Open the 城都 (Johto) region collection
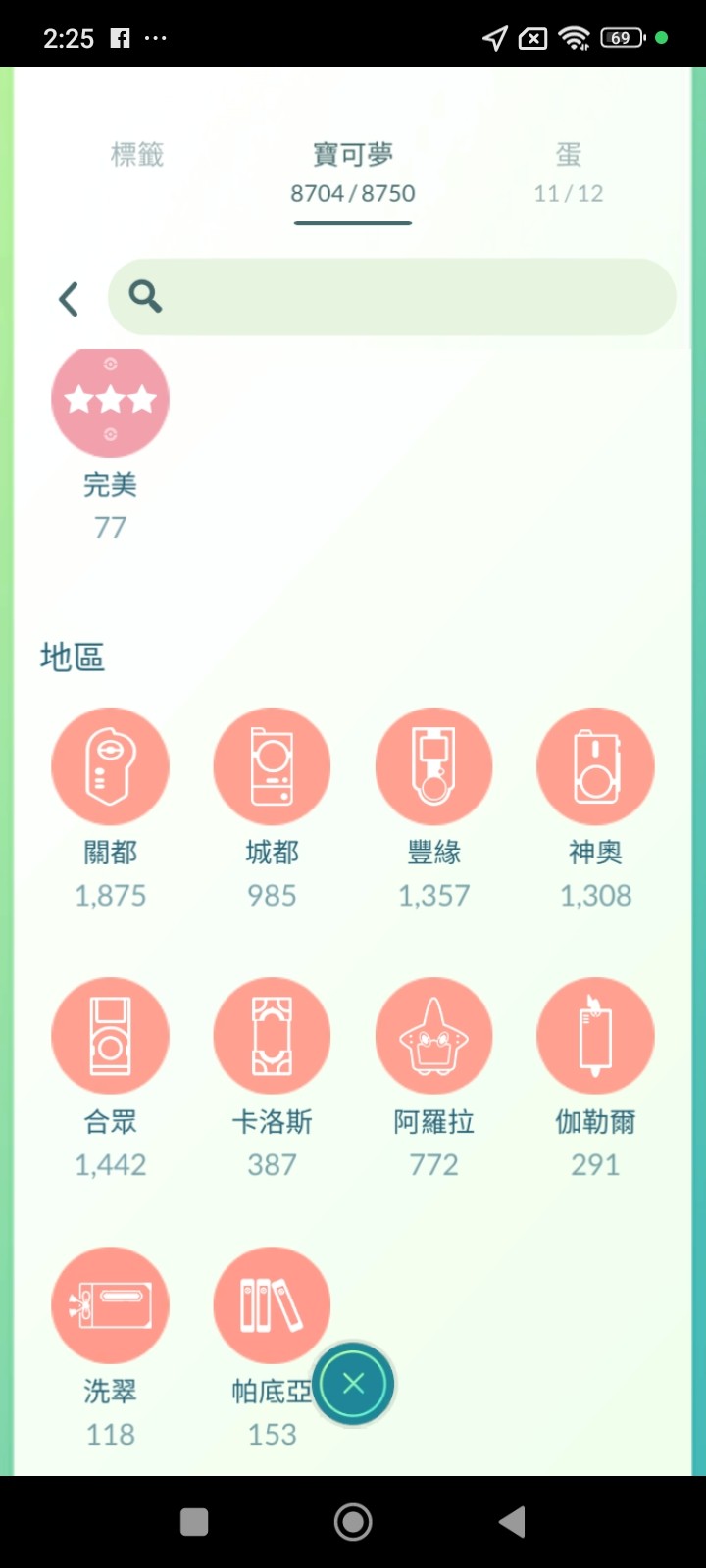 click(272, 766)
